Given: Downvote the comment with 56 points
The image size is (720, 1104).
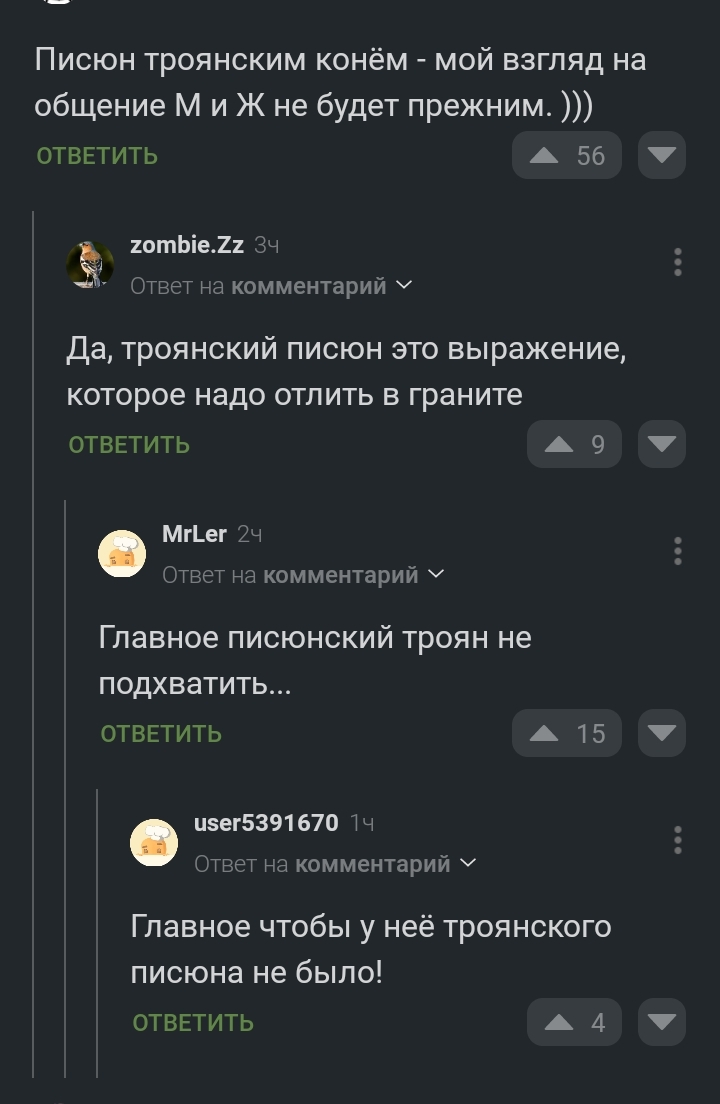Looking at the screenshot, I should 661,156.
